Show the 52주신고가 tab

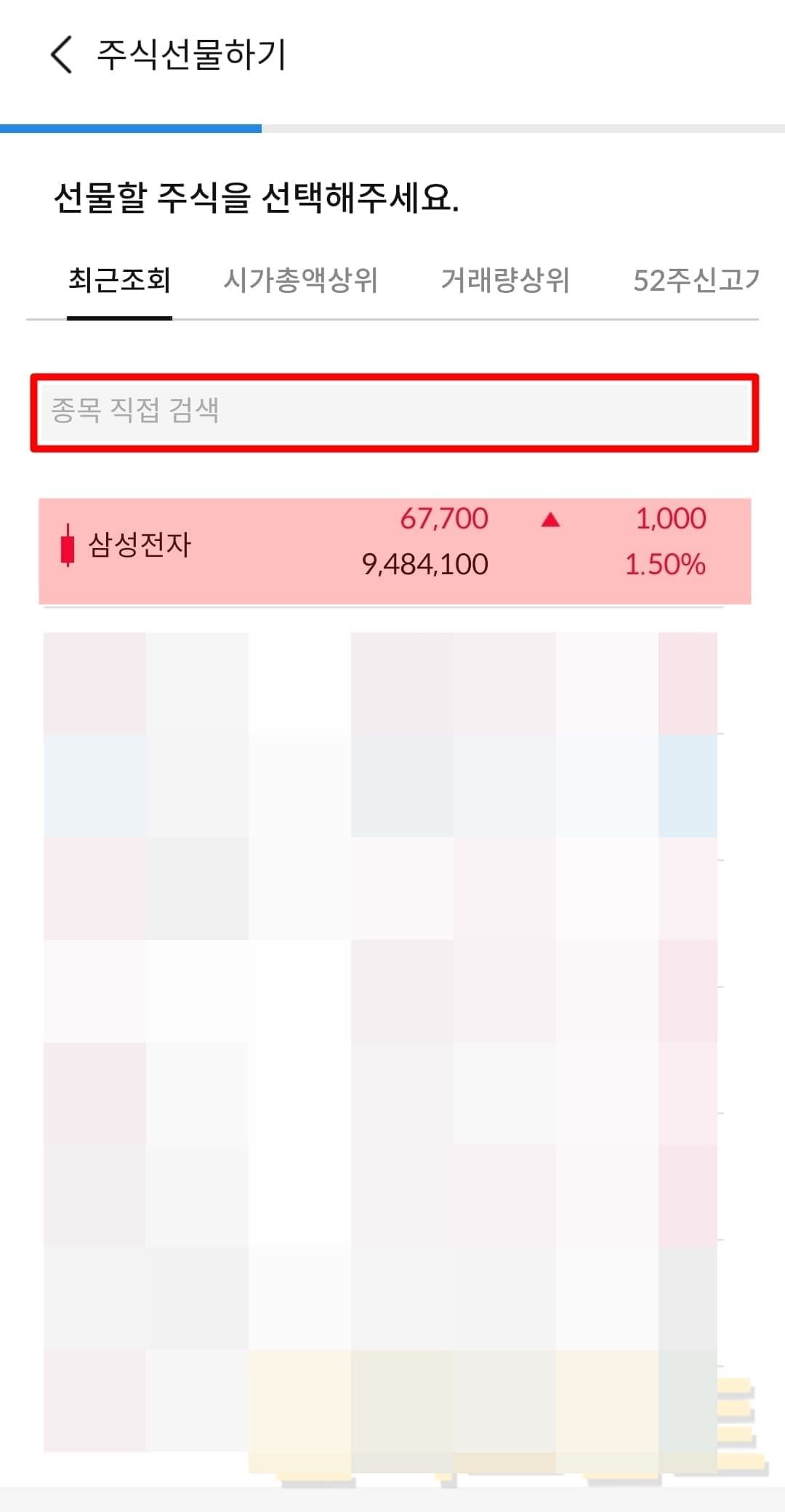(695, 281)
